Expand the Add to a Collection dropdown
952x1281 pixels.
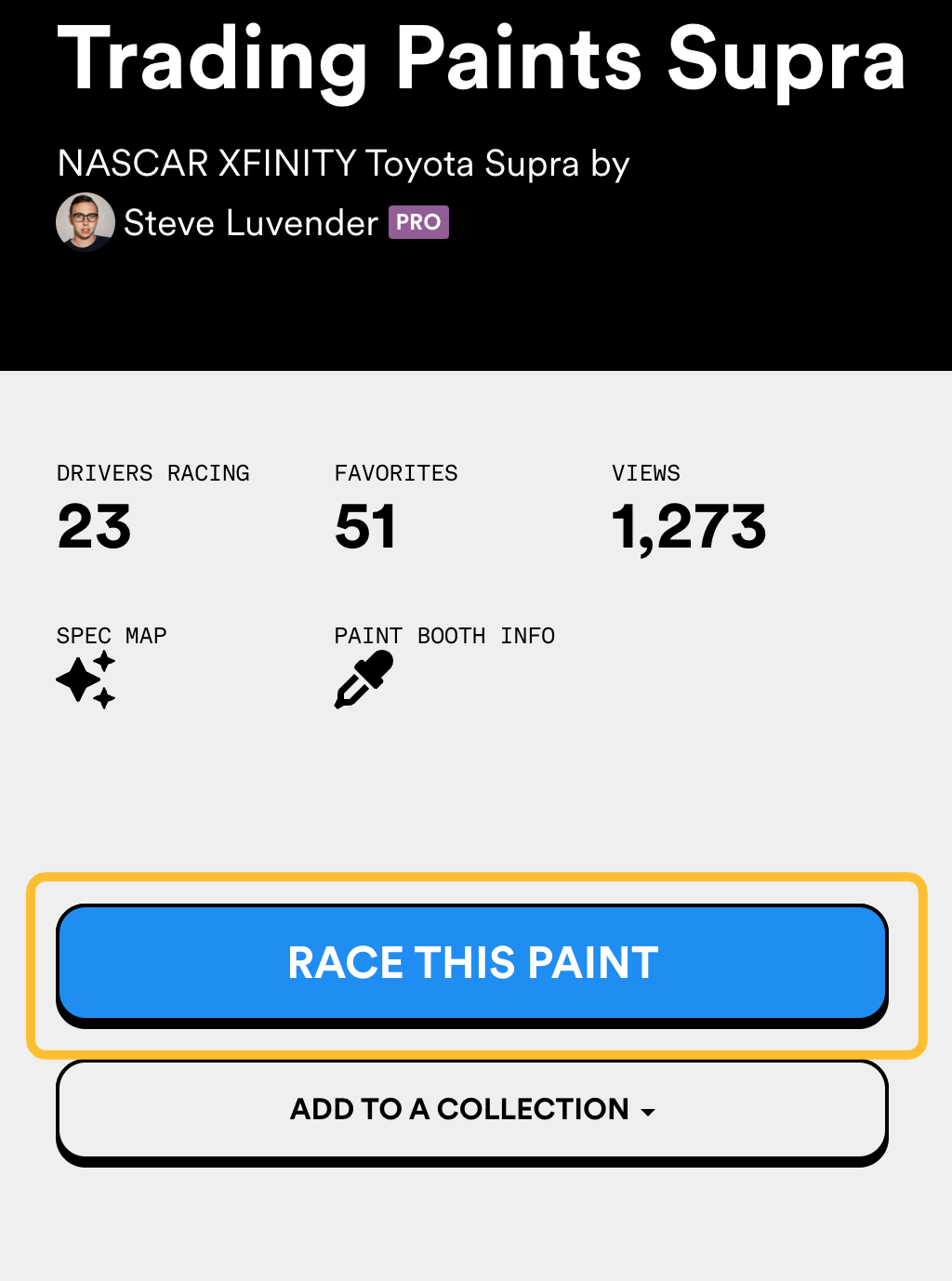click(472, 1110)
